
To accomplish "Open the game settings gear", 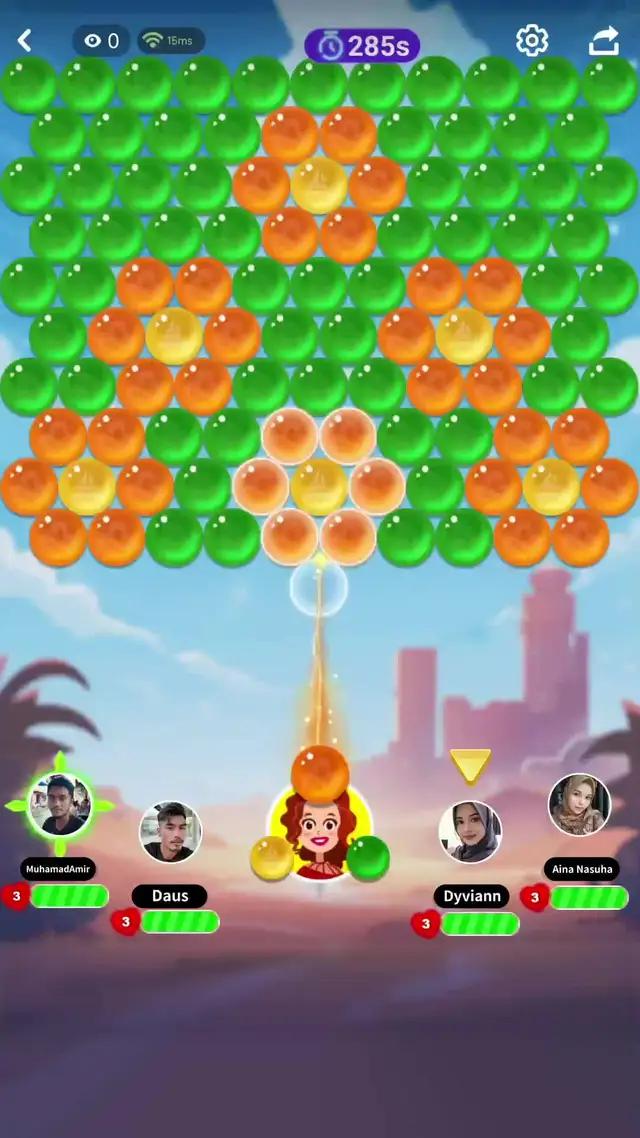I will 532,41.
